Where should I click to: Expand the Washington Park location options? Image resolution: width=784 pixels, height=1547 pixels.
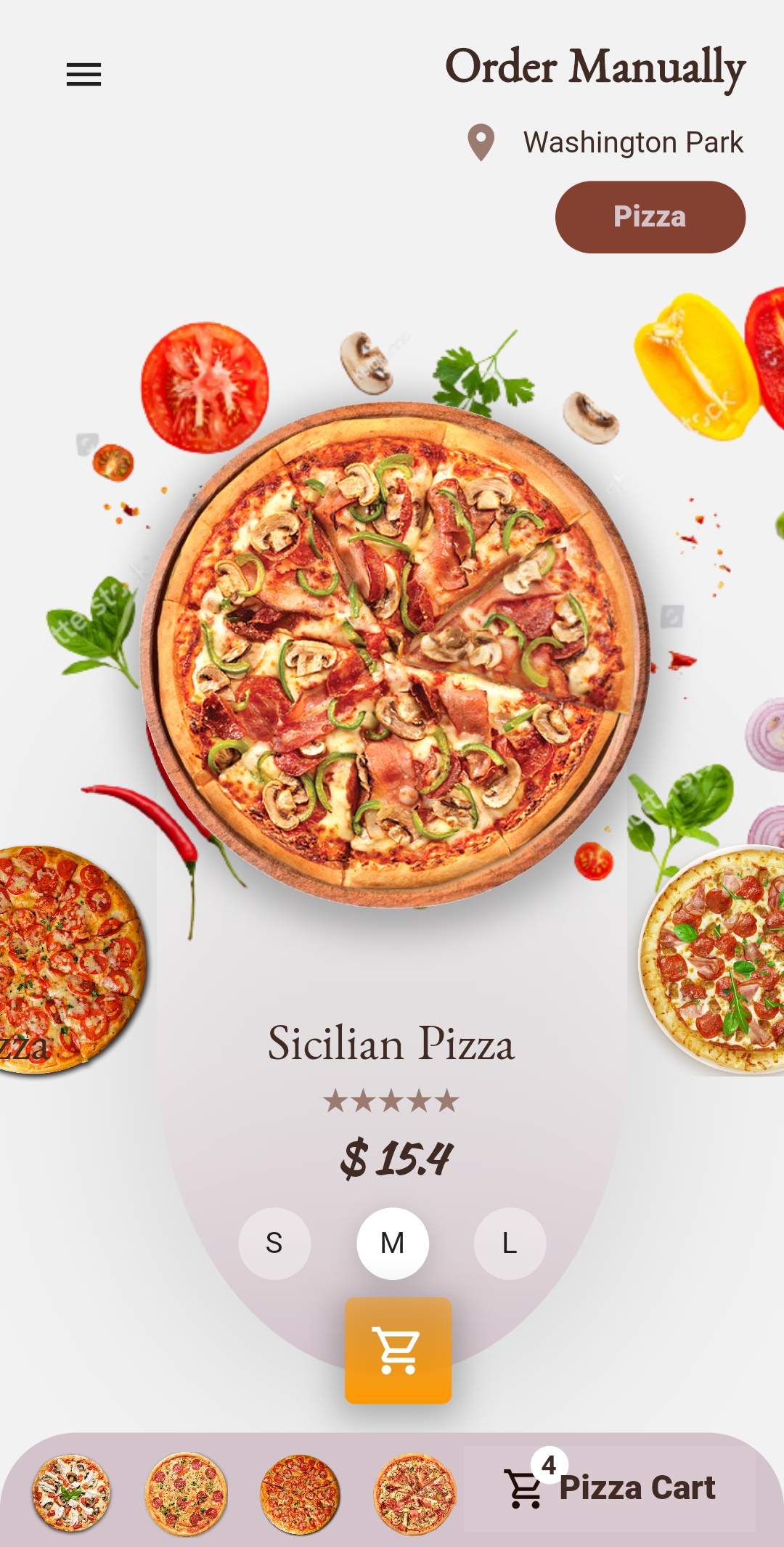coord(634,142)
